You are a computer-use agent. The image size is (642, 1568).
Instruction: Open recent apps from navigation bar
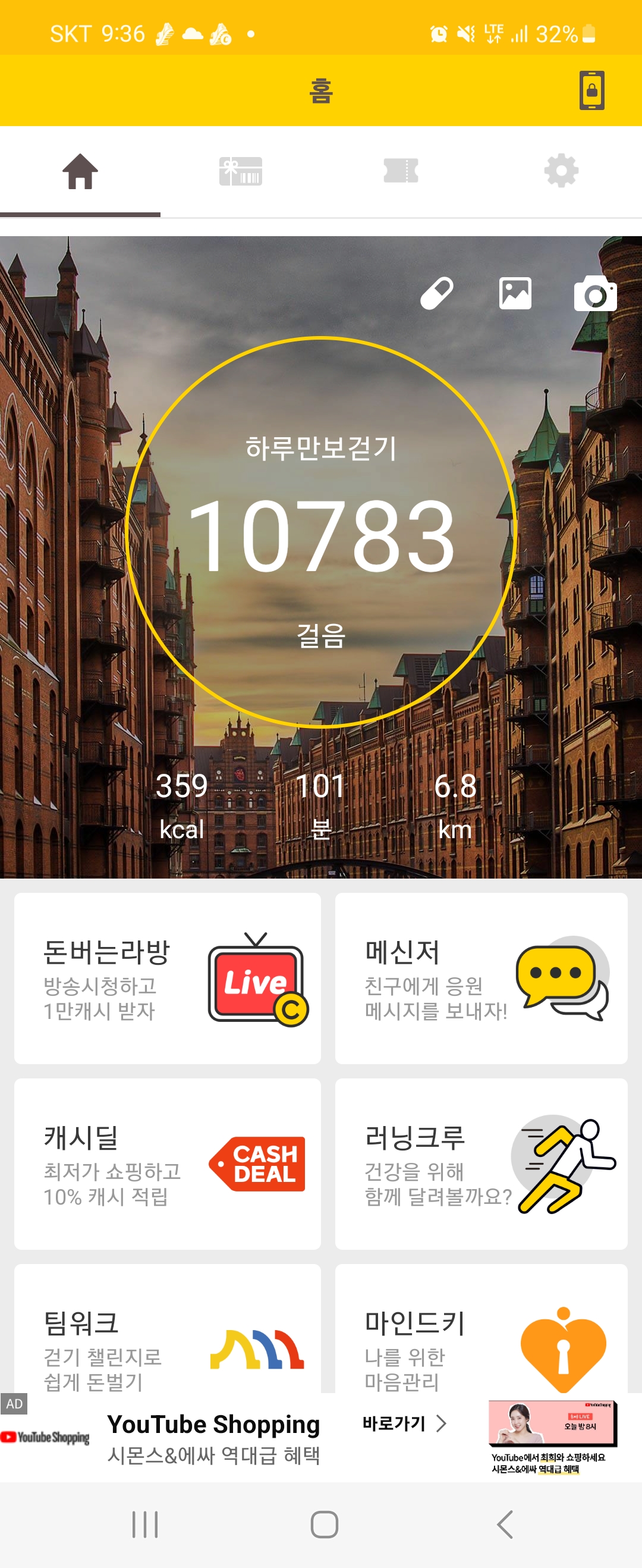pyautogui.click(x=145, y=1524)
